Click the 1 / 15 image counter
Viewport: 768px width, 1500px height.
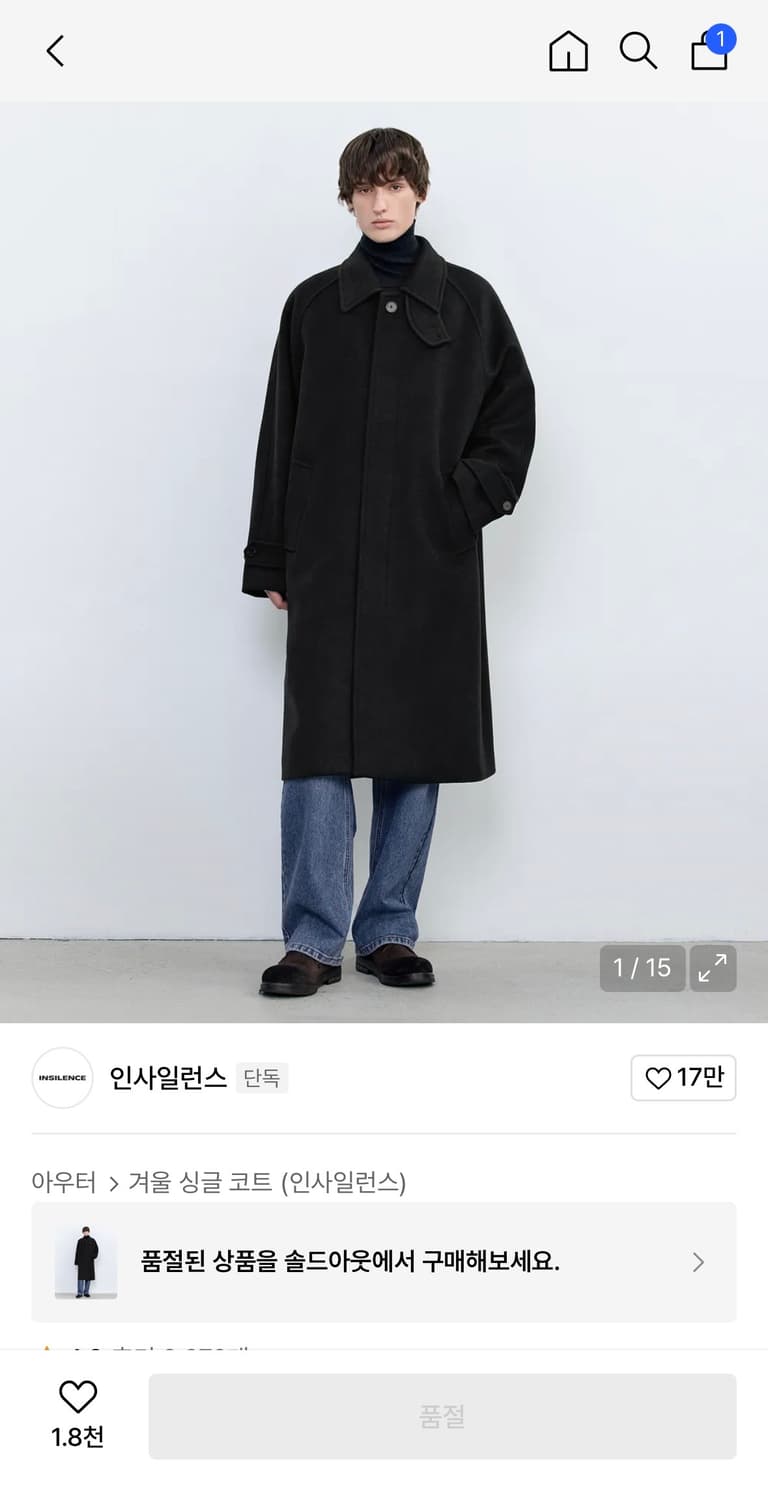(x=642, y=968)
